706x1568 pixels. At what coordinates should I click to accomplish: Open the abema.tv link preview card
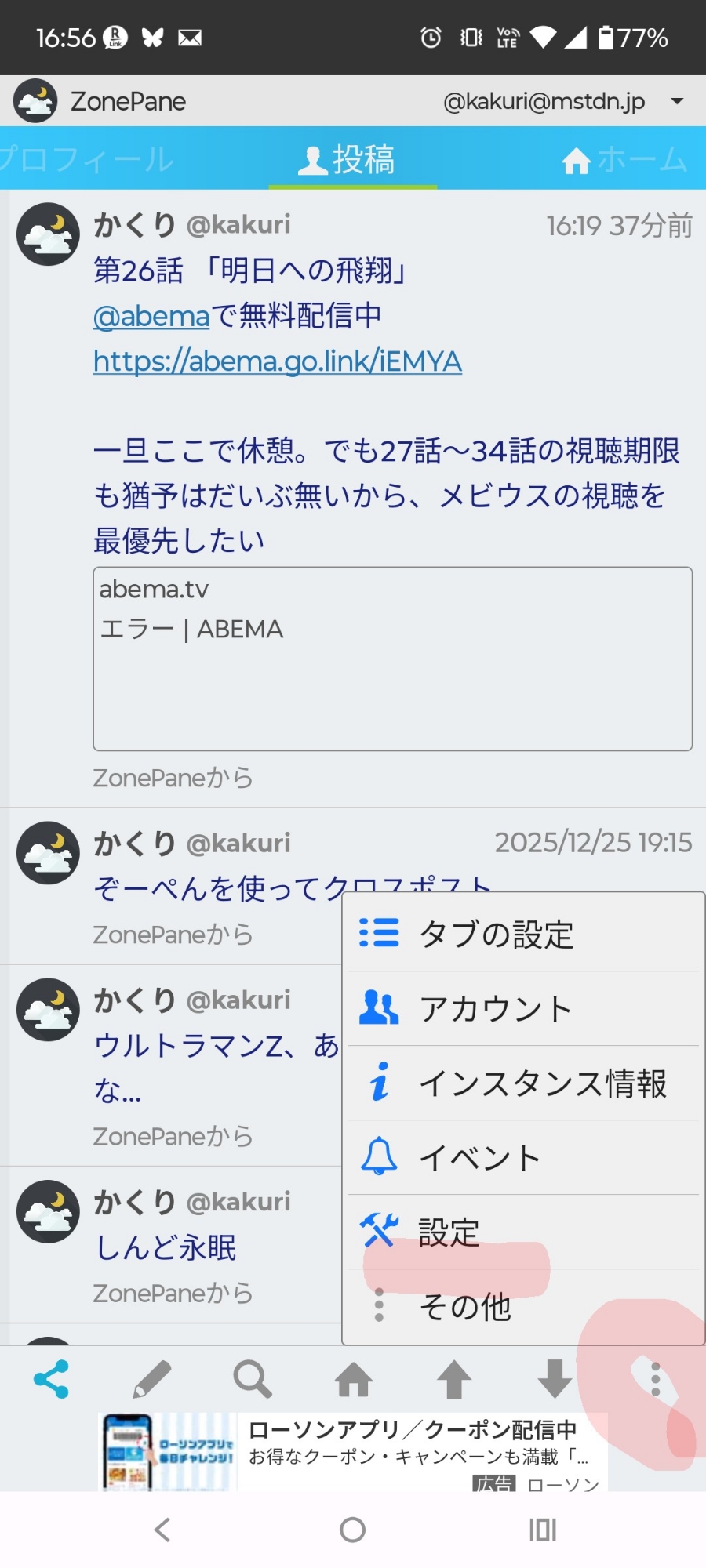coord(392,659)
